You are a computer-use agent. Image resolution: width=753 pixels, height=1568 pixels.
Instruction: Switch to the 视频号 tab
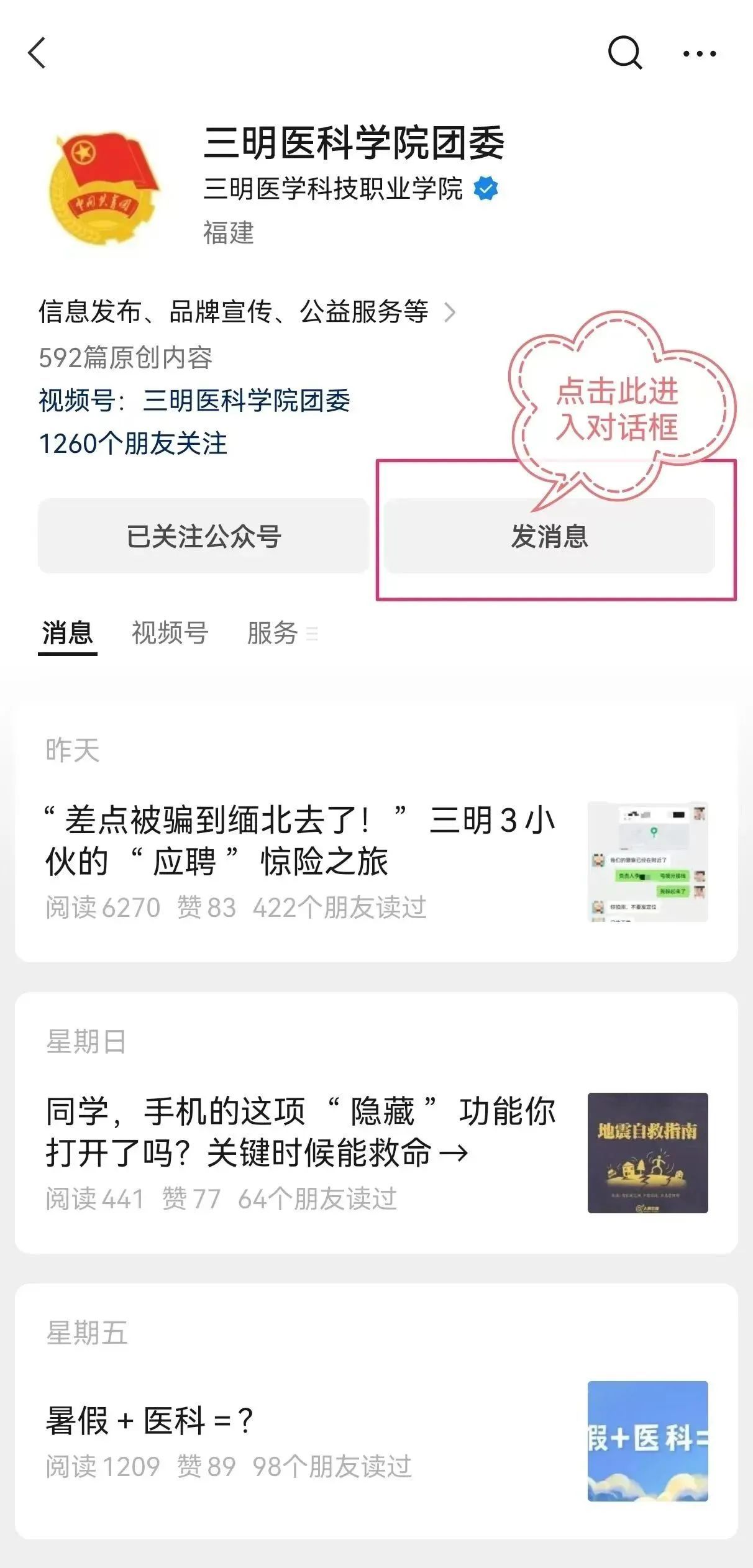pyautogui.click(x=170, y=634)
